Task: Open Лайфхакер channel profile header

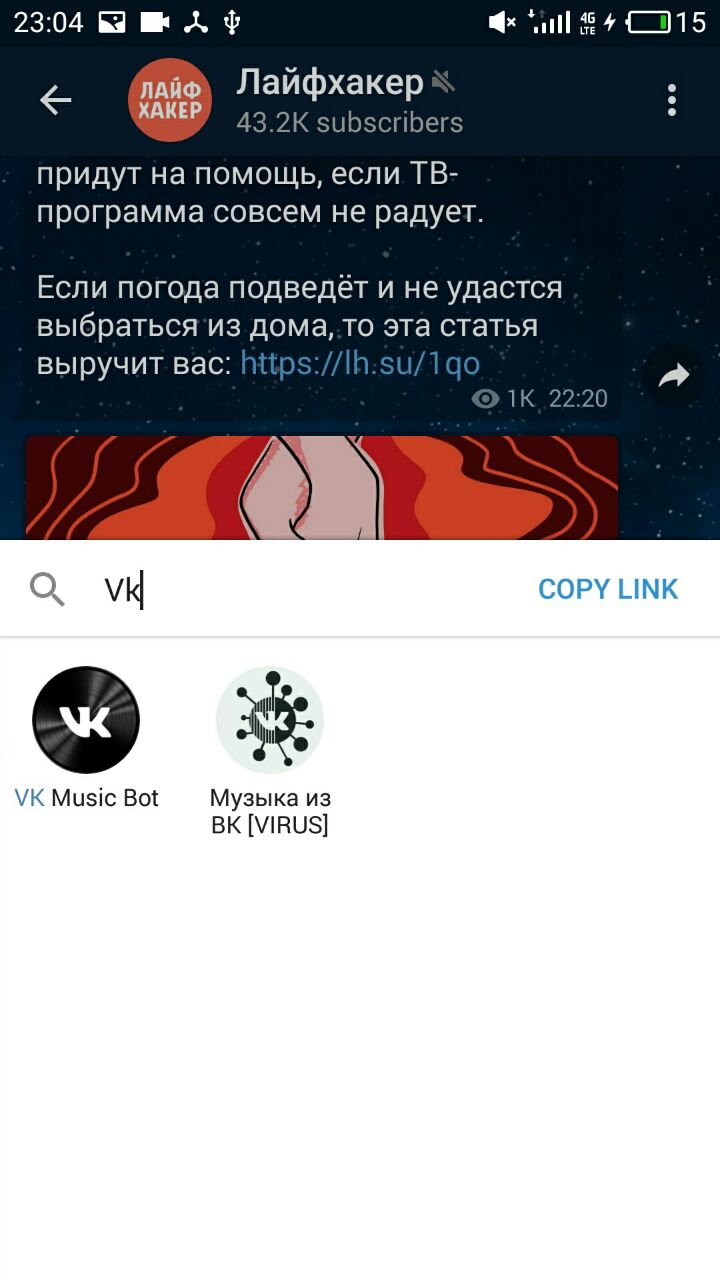Action: tap(330, 100)
